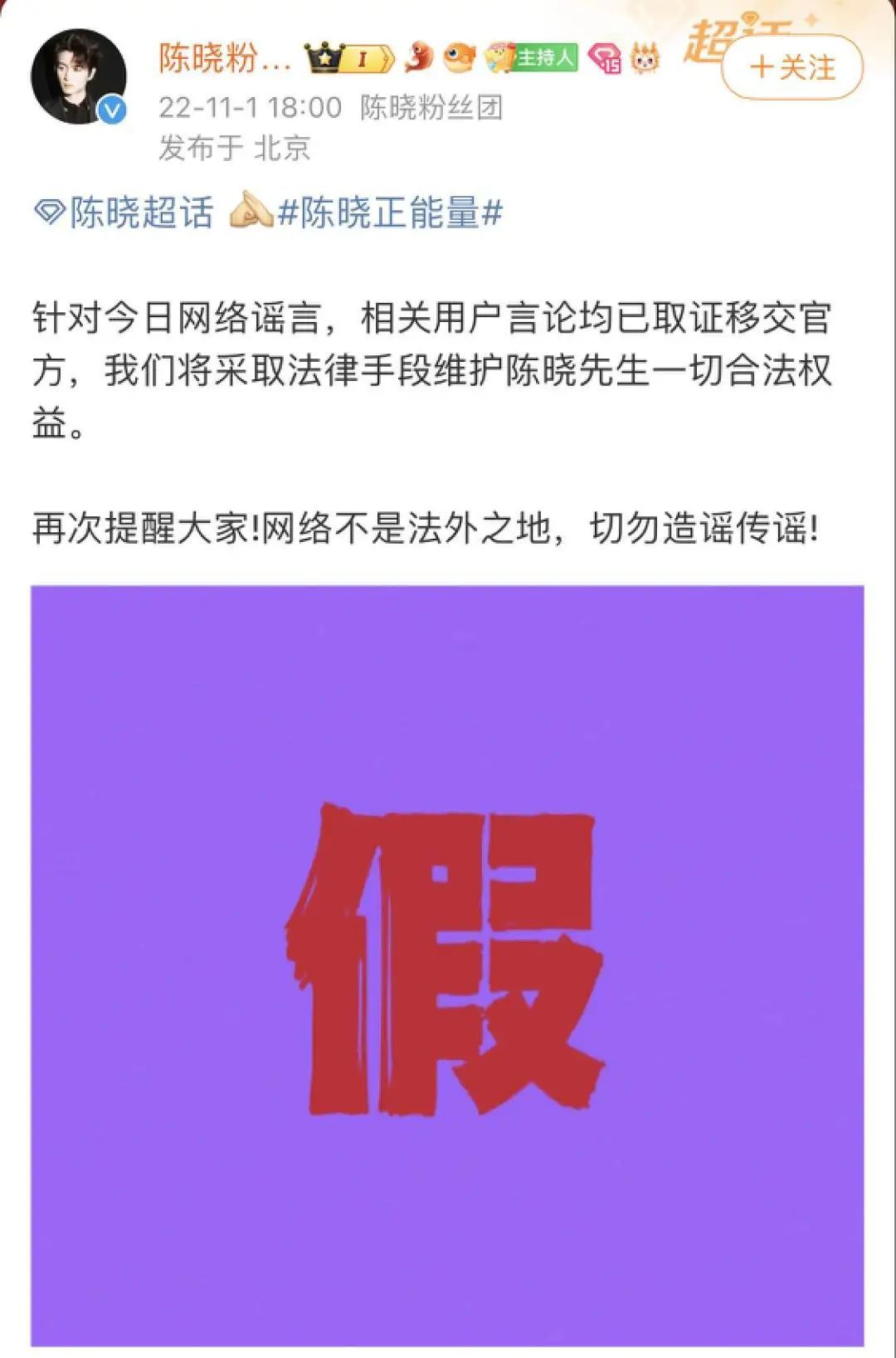This screenshot has height=1358, width=896.
Task: View the purple 假 image full screen
Action: 447,963
